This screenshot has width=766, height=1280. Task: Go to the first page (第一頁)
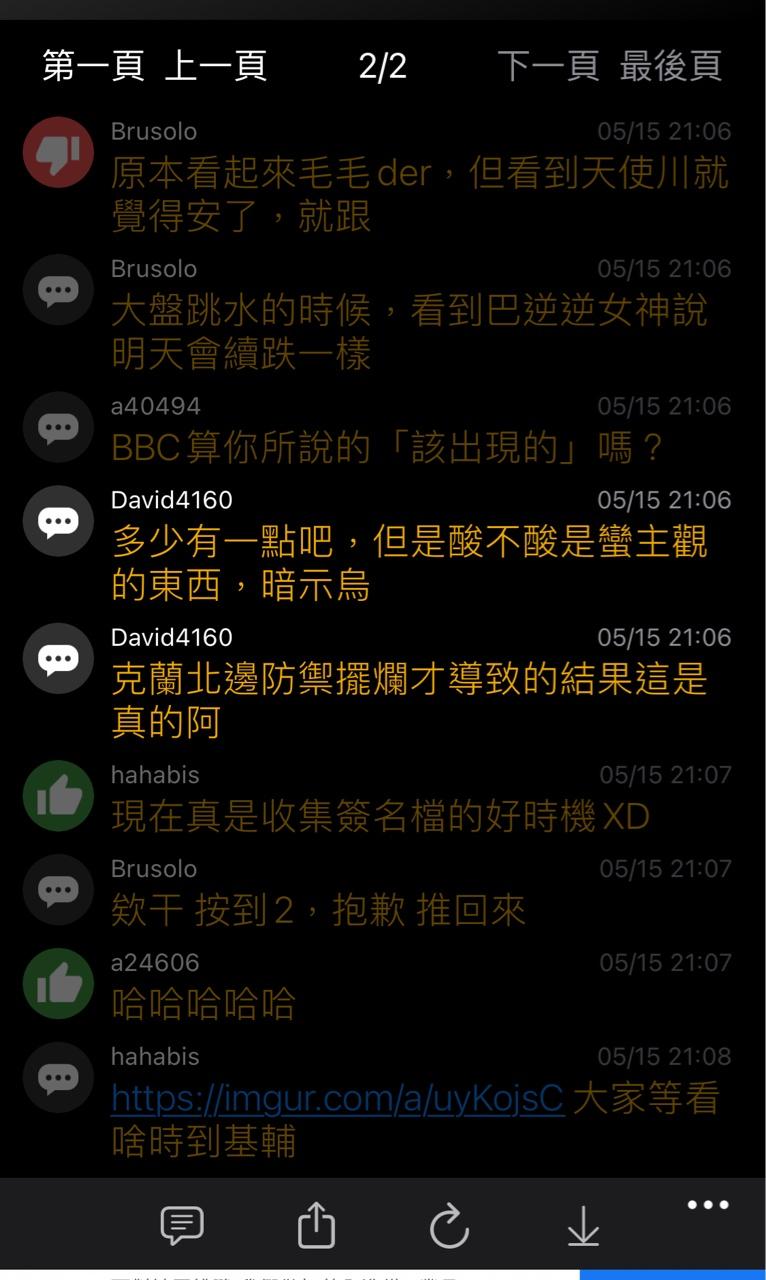(x=93, y=66)
